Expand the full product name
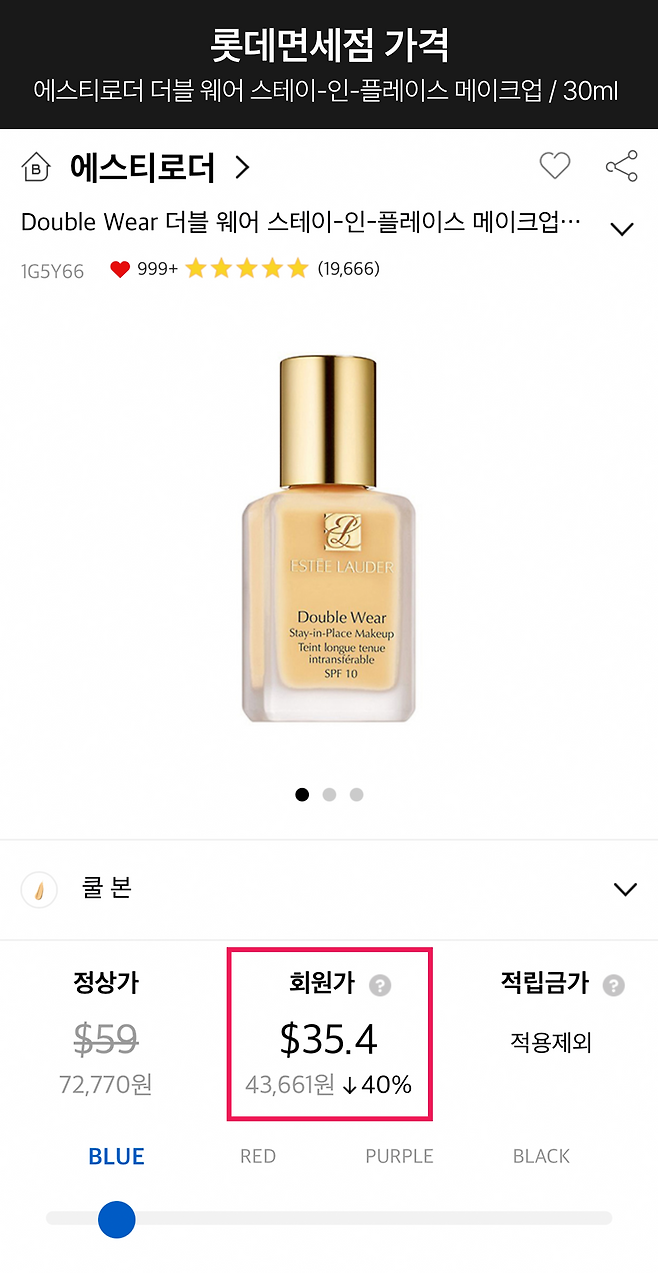The image size is (658, 1273). point(622,229)
